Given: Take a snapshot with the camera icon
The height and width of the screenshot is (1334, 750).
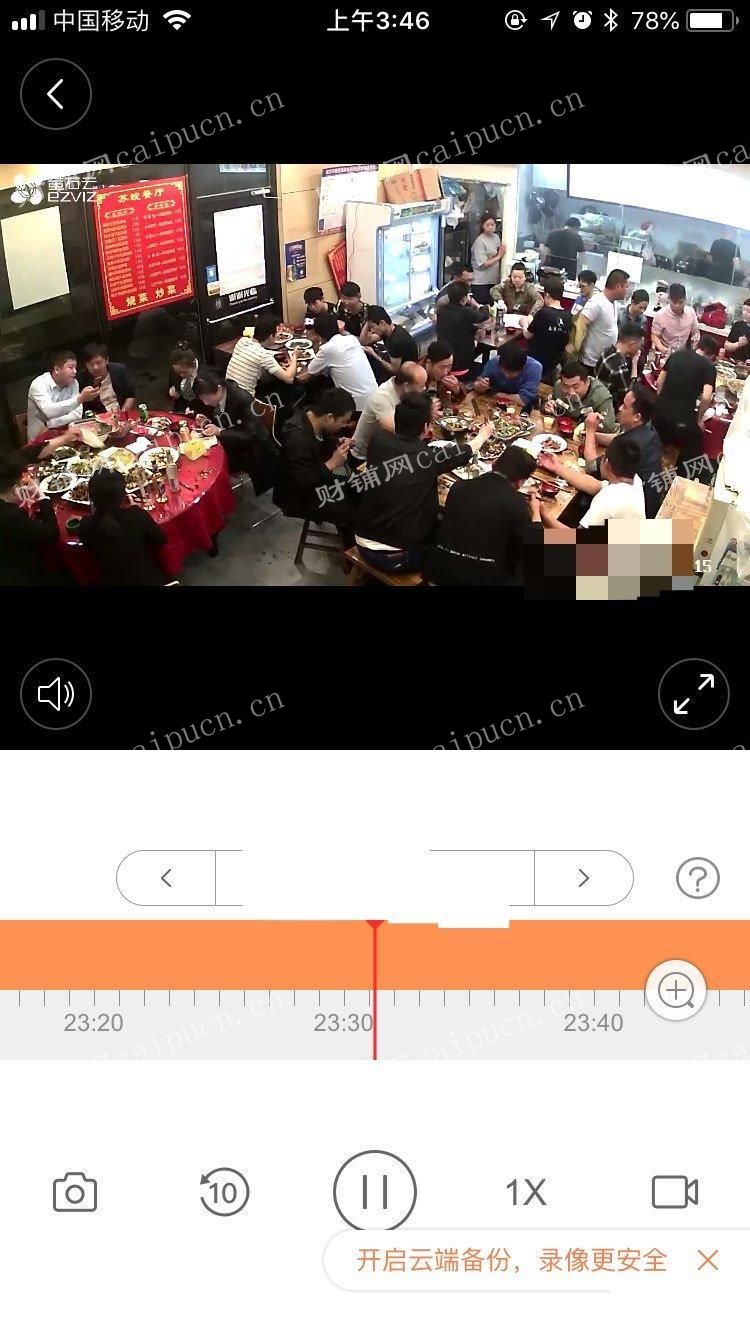Looking at the screenshot, I should 75,1192.
